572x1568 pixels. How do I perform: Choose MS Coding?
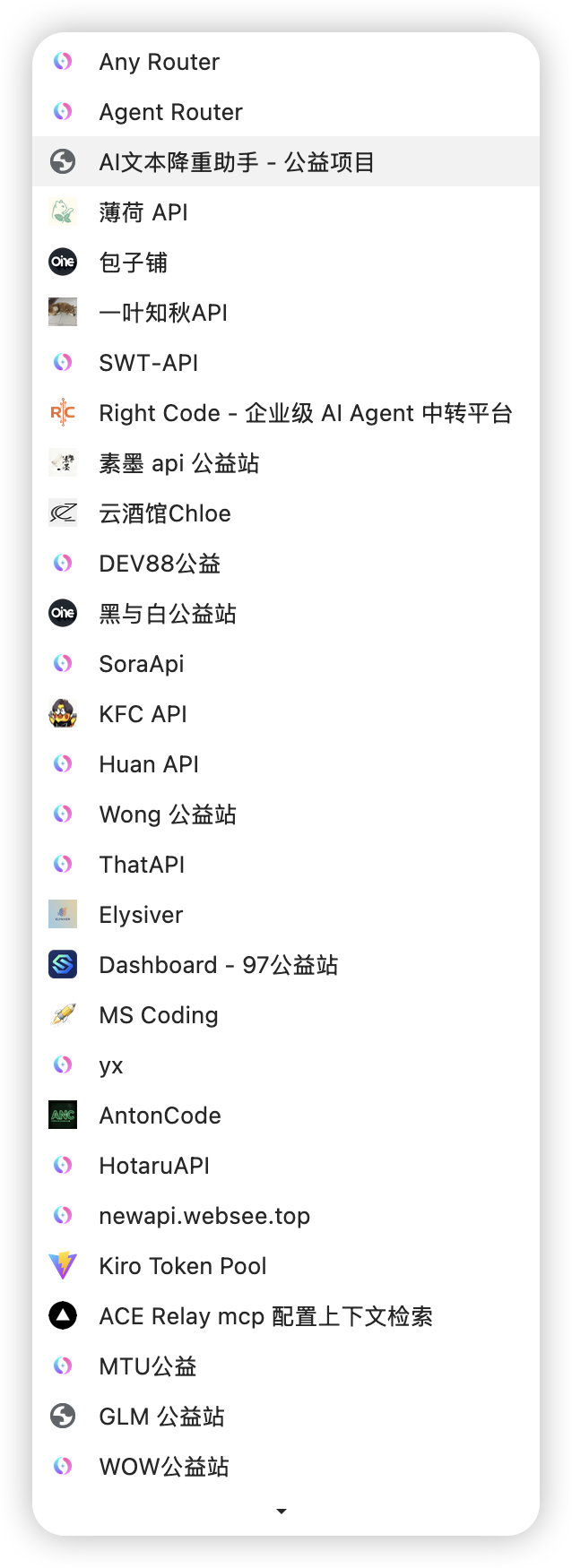[x=286, y=1015]
